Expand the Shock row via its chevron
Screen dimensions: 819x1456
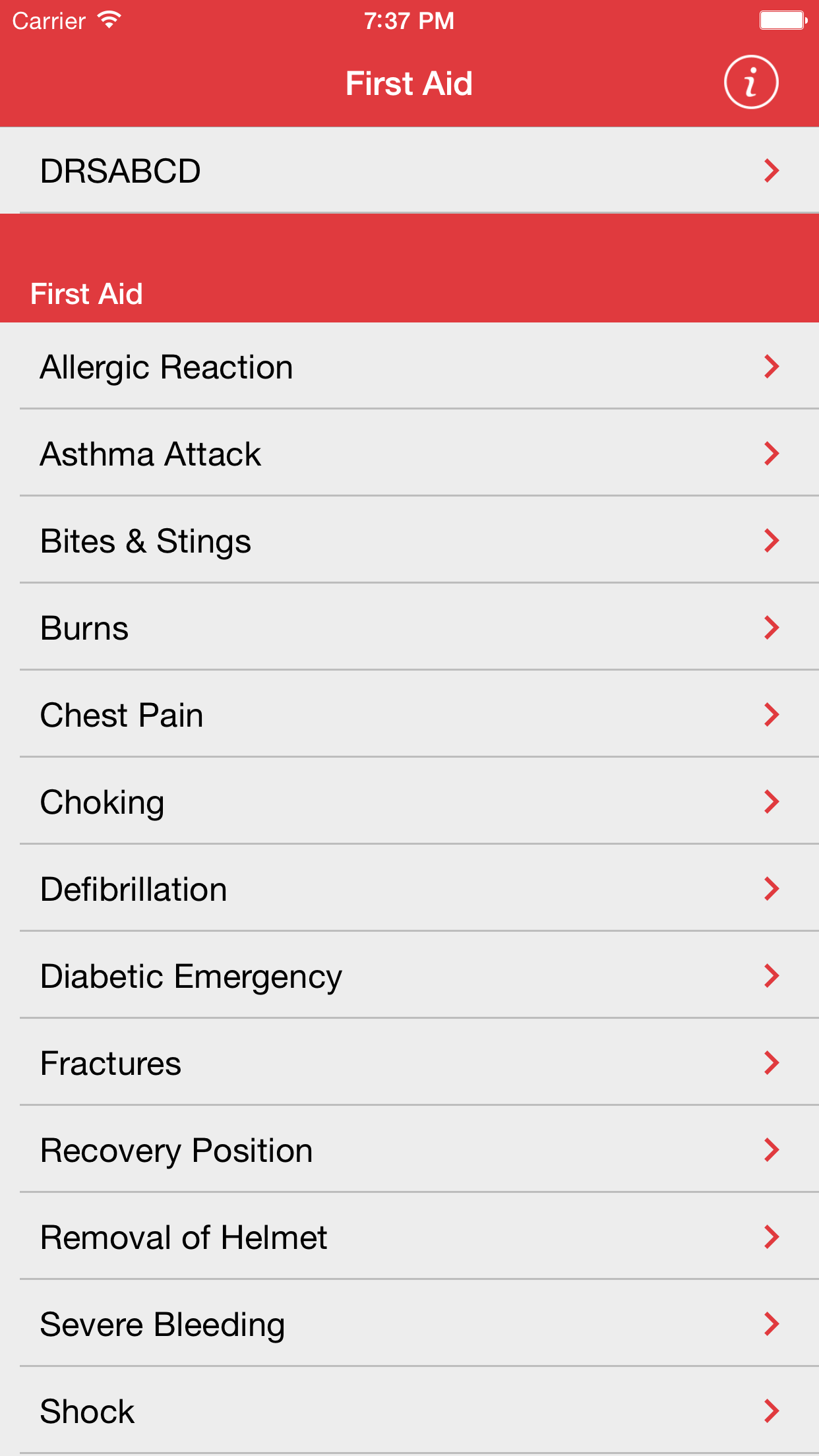pos(770,1410)
